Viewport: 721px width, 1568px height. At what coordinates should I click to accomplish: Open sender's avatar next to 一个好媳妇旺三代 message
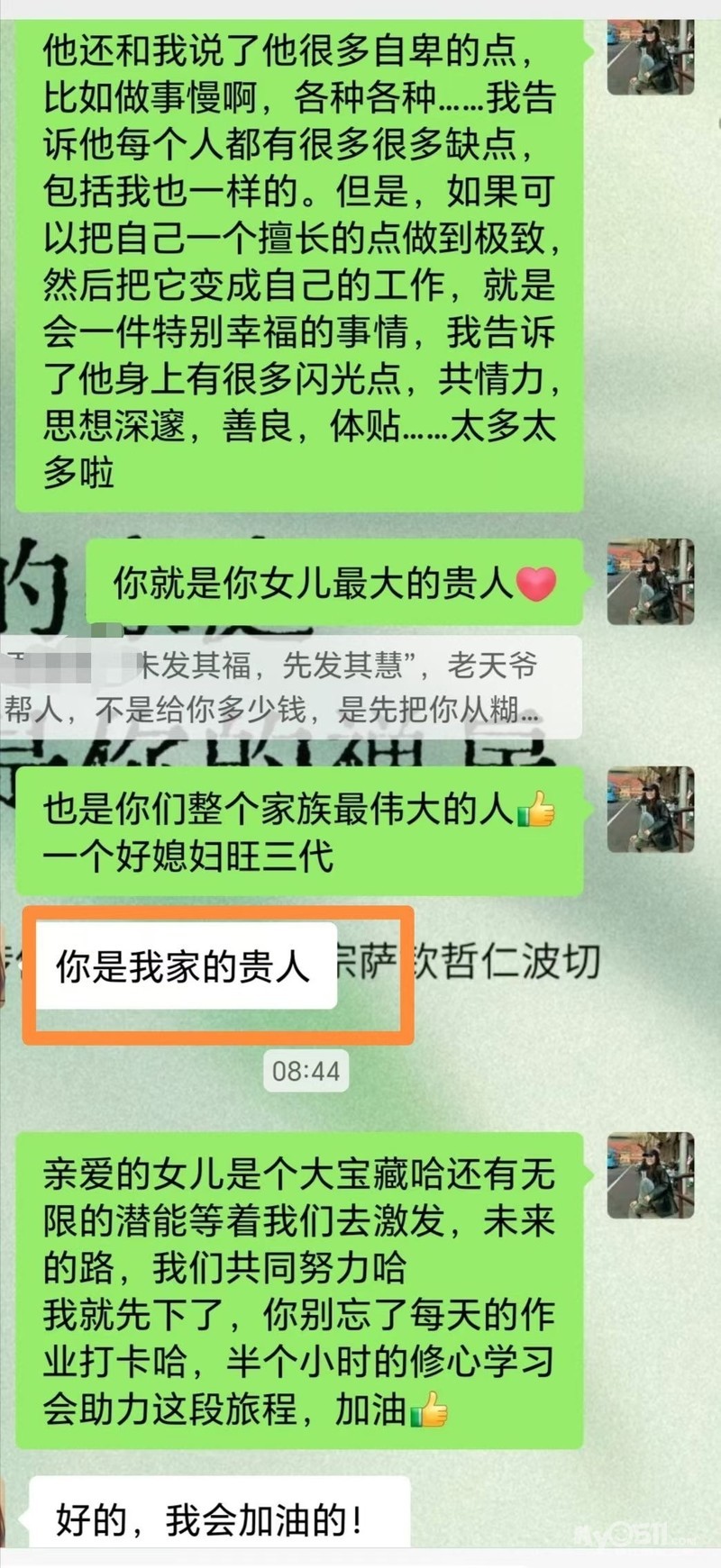click(651, 810)
